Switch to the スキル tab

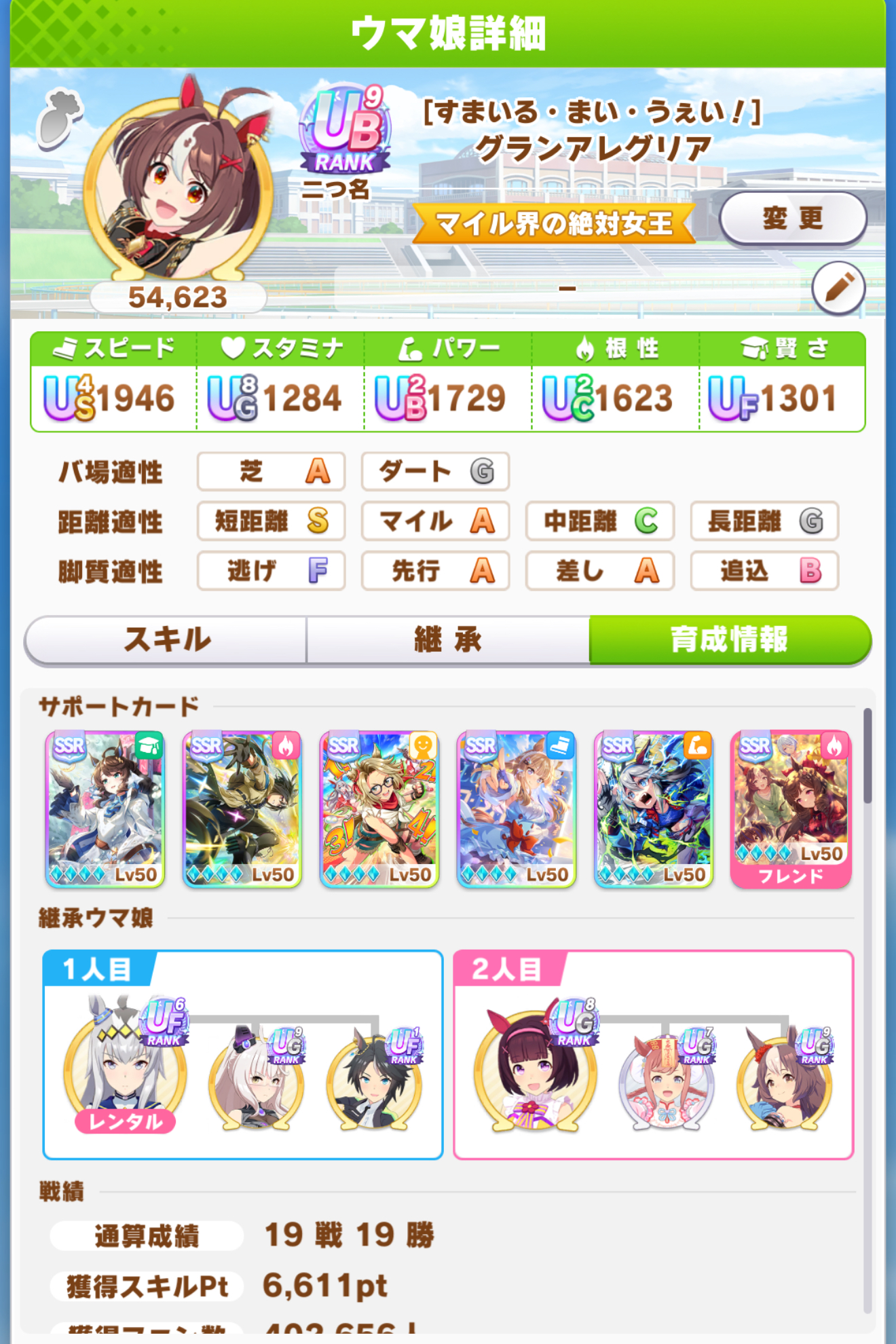pyautogui.click(x=167, y=639)
